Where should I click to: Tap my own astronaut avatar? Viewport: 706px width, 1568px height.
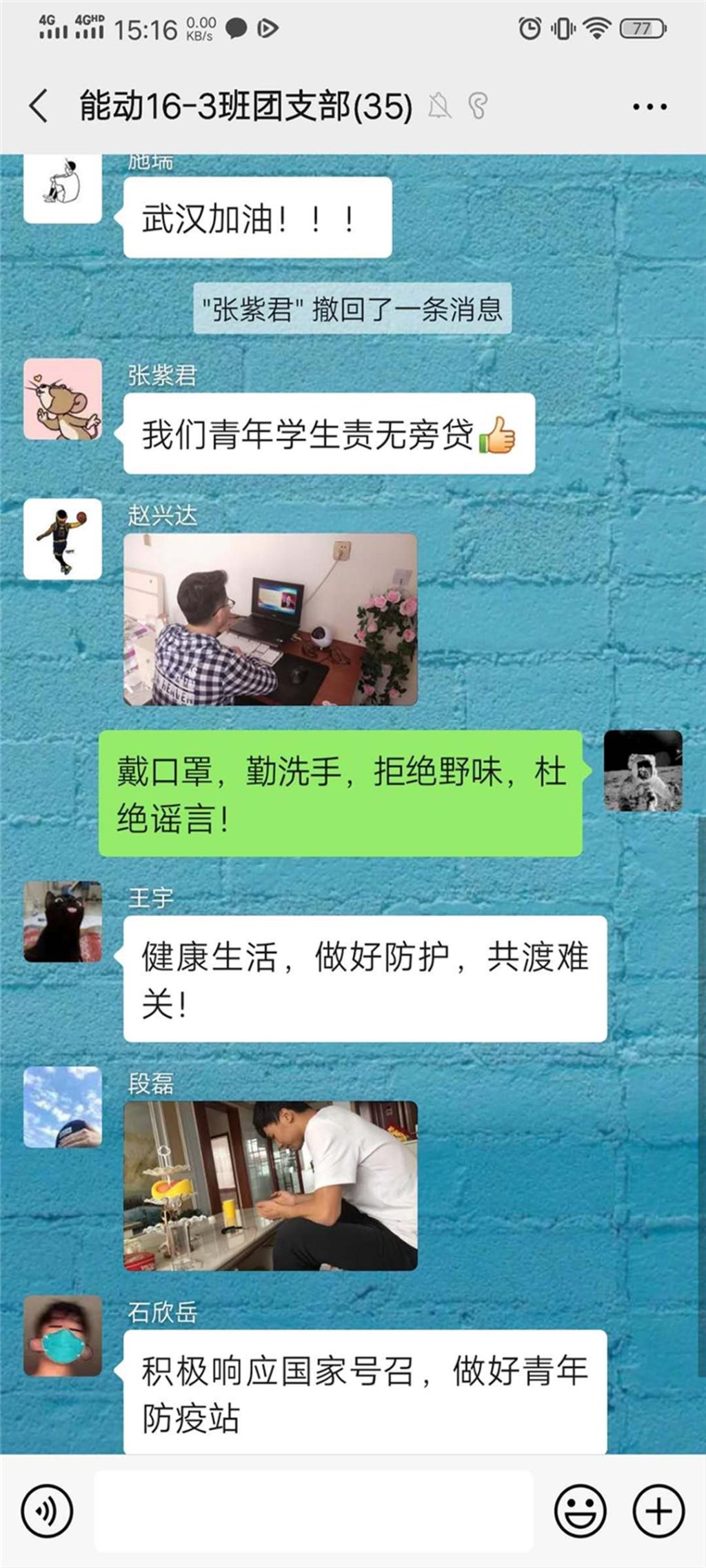(x=643, y=771)
